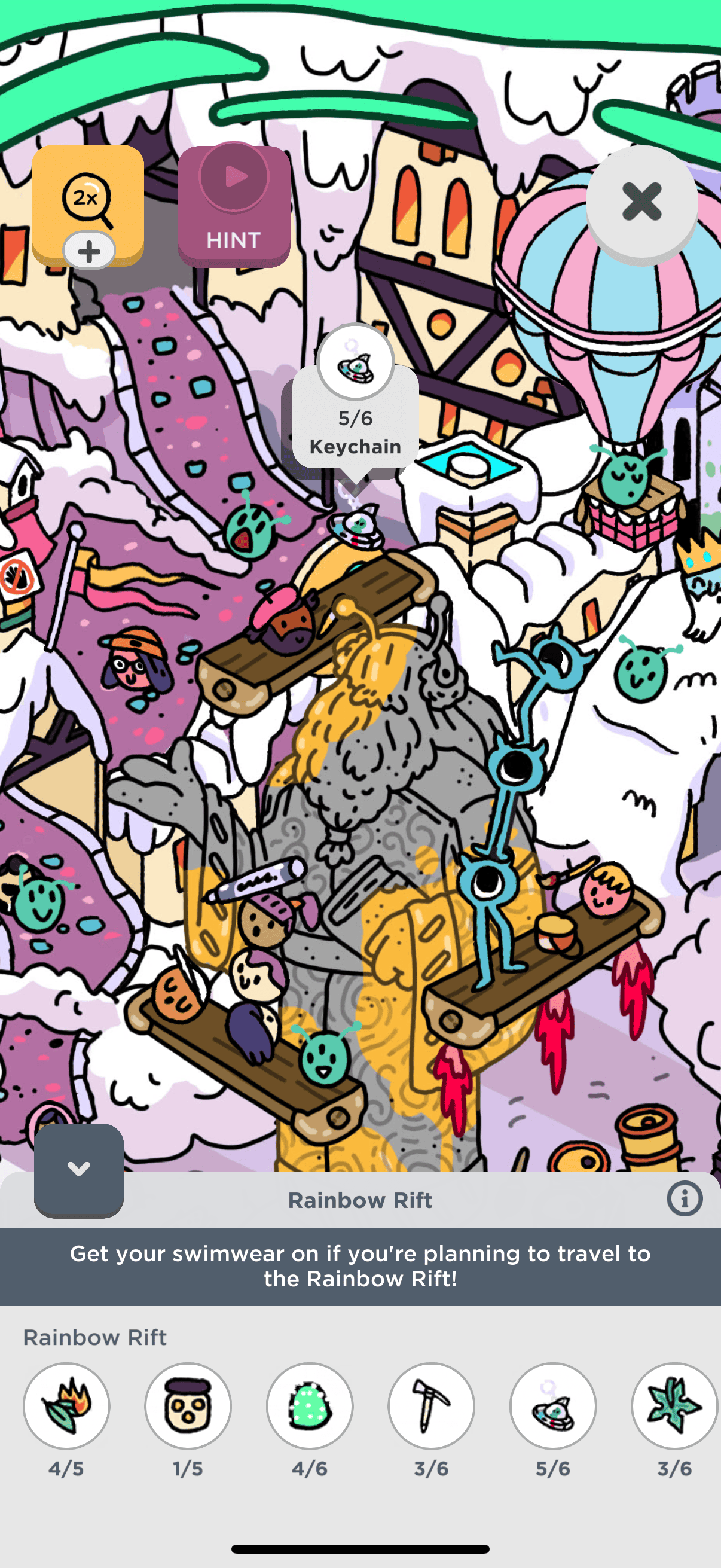Get more 2x zoom magnifier boosts
Viewport: 721px width, 1568px height.
(x=89, y=250)
